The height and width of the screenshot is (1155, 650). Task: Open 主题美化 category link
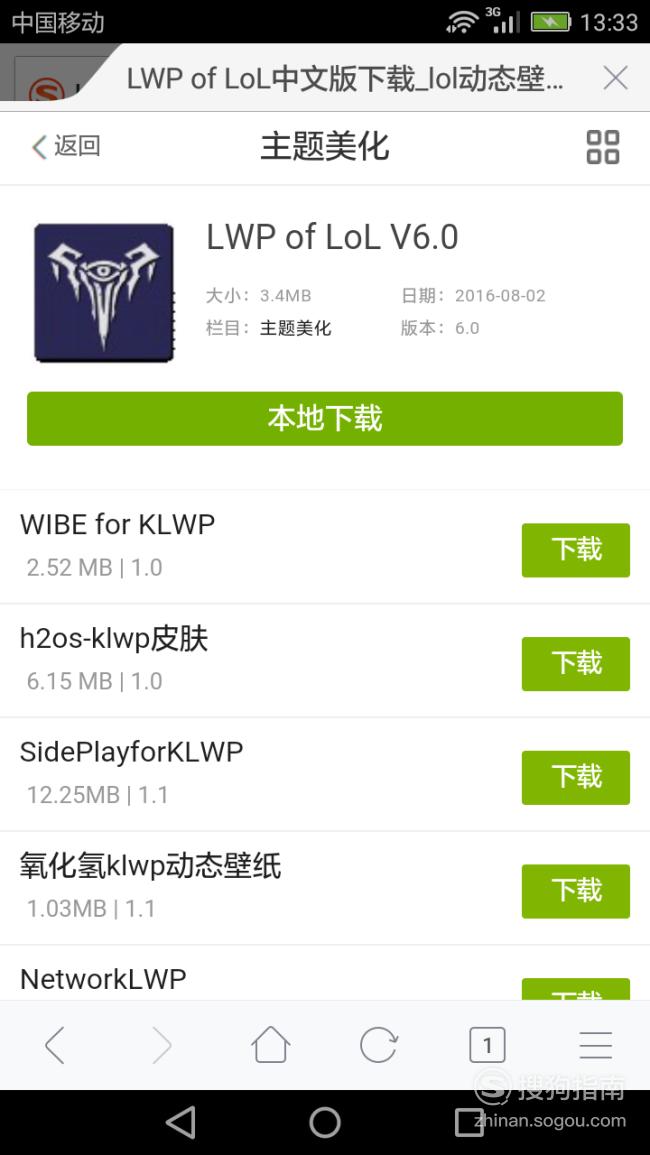tap(296, 329)
